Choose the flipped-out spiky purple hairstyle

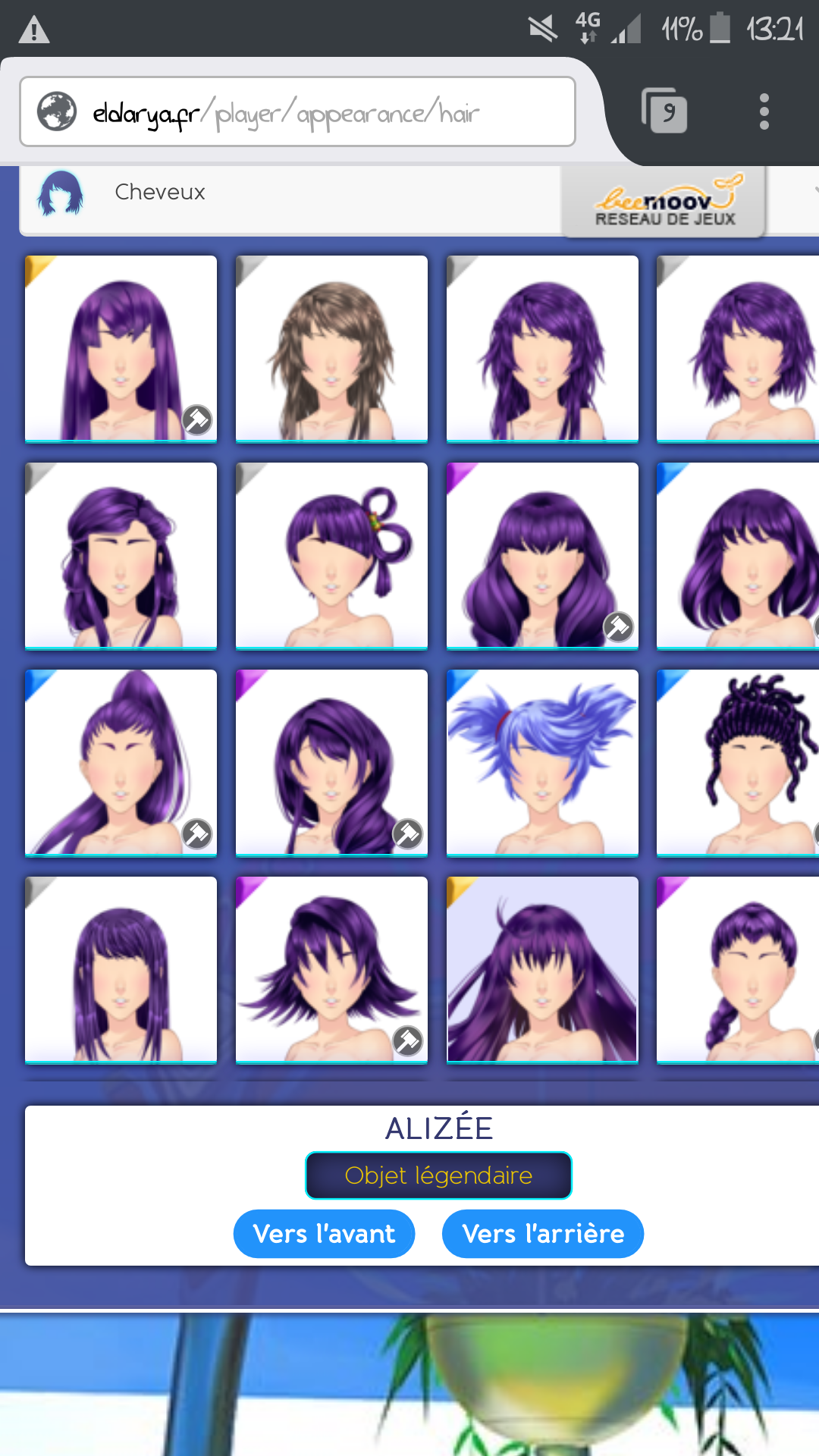(331, 970)
